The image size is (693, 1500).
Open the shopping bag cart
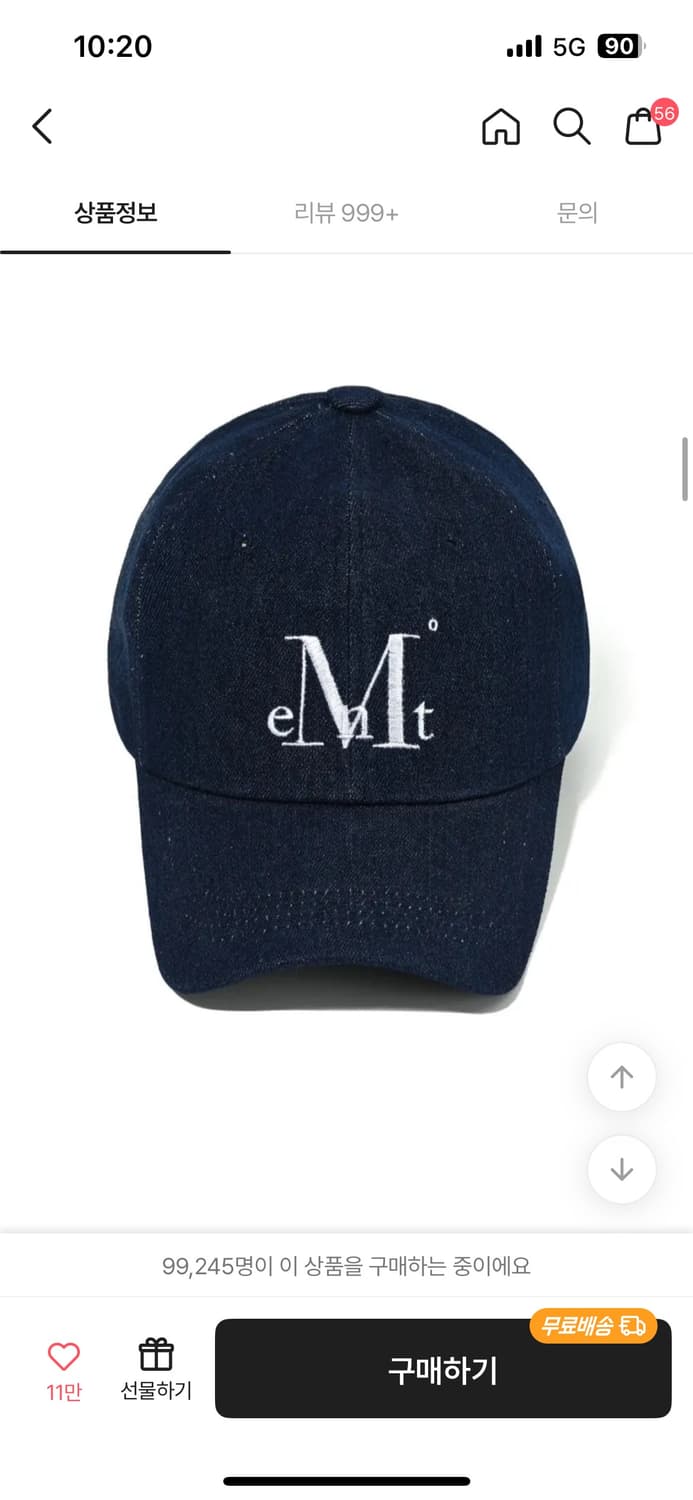click(x=644, y=127)
